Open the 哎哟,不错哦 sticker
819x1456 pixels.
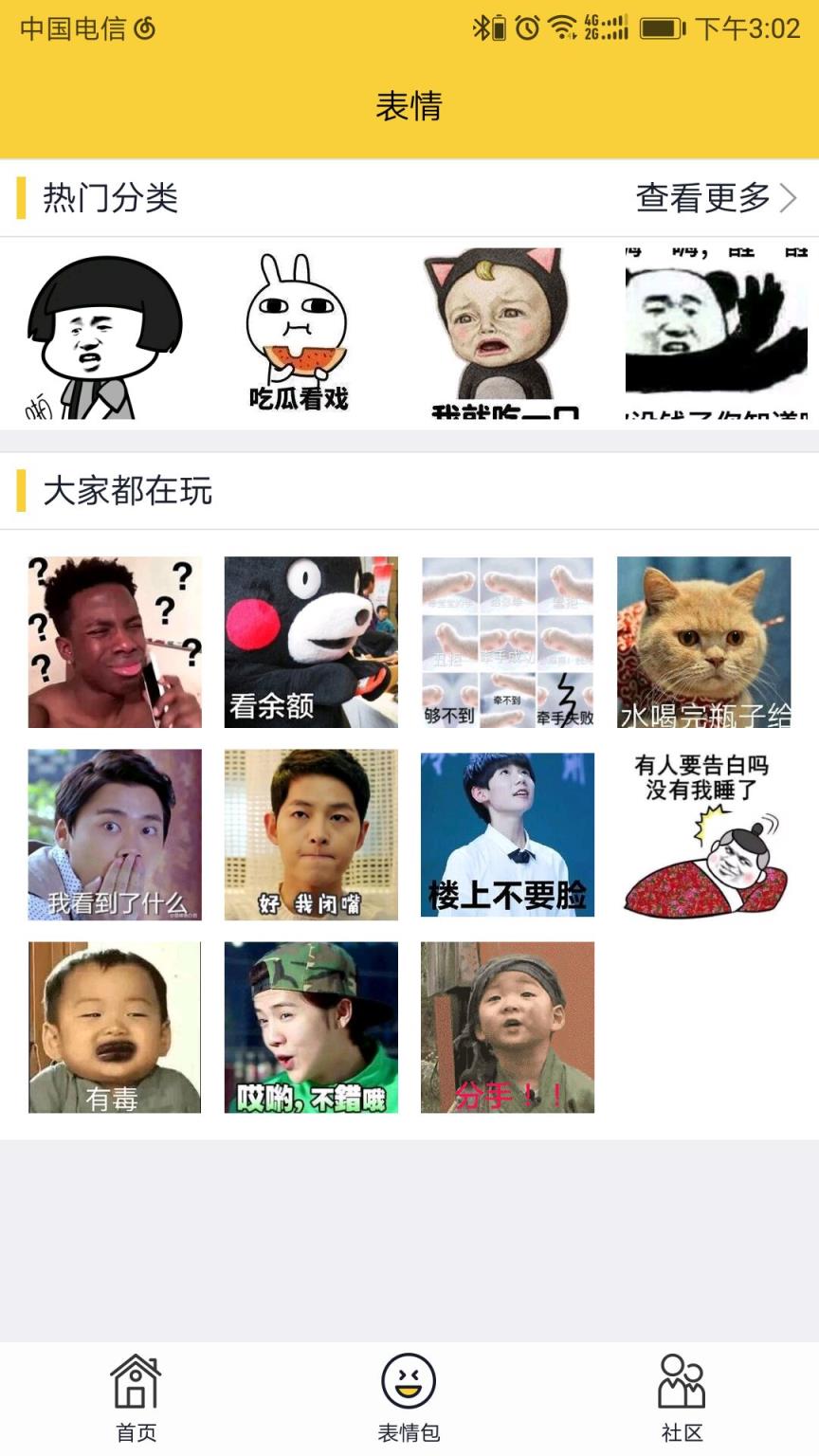(x=311, y=1027)
